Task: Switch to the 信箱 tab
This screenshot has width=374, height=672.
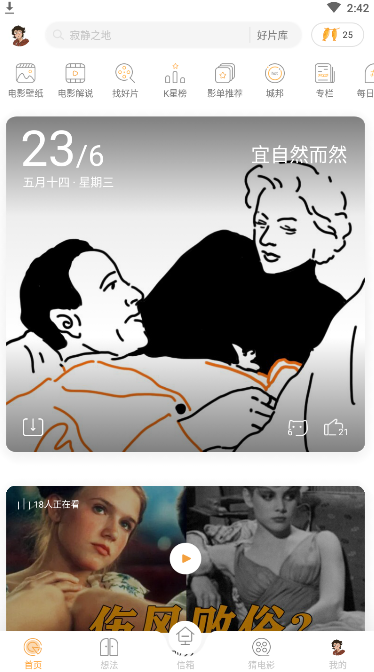Action: click(185, 647)
